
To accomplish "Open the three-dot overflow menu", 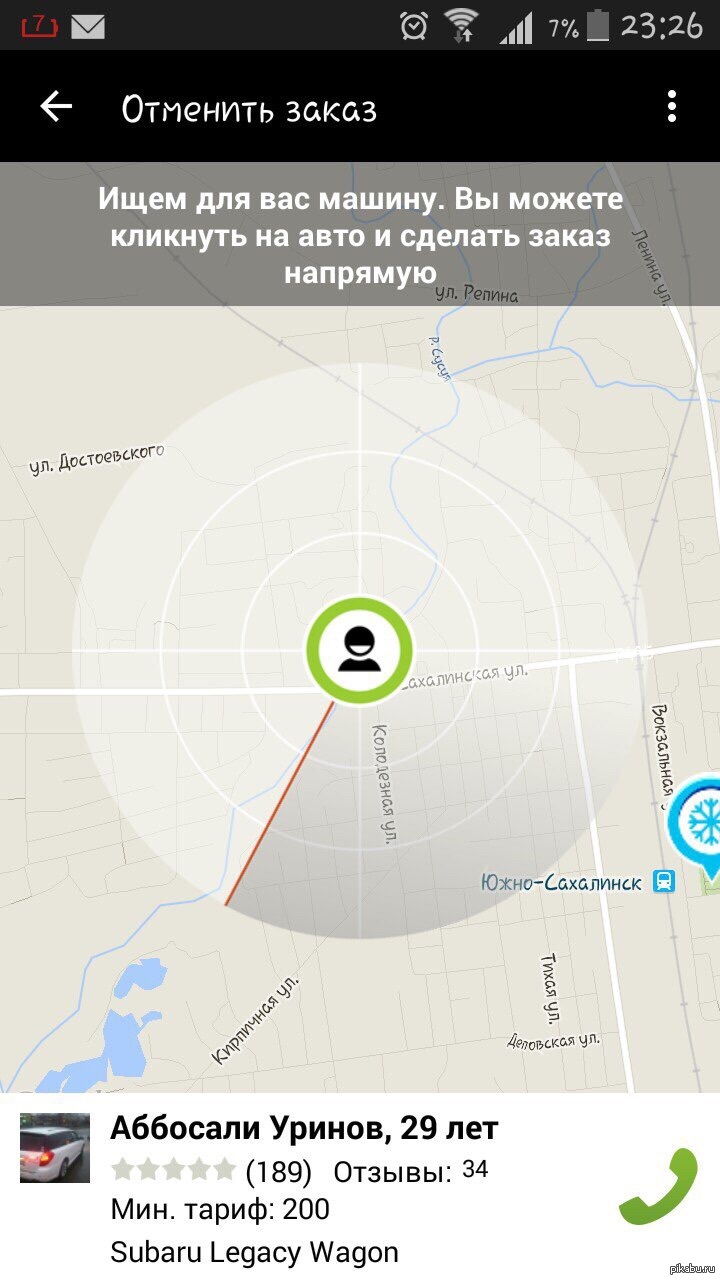I will (672, 107).
